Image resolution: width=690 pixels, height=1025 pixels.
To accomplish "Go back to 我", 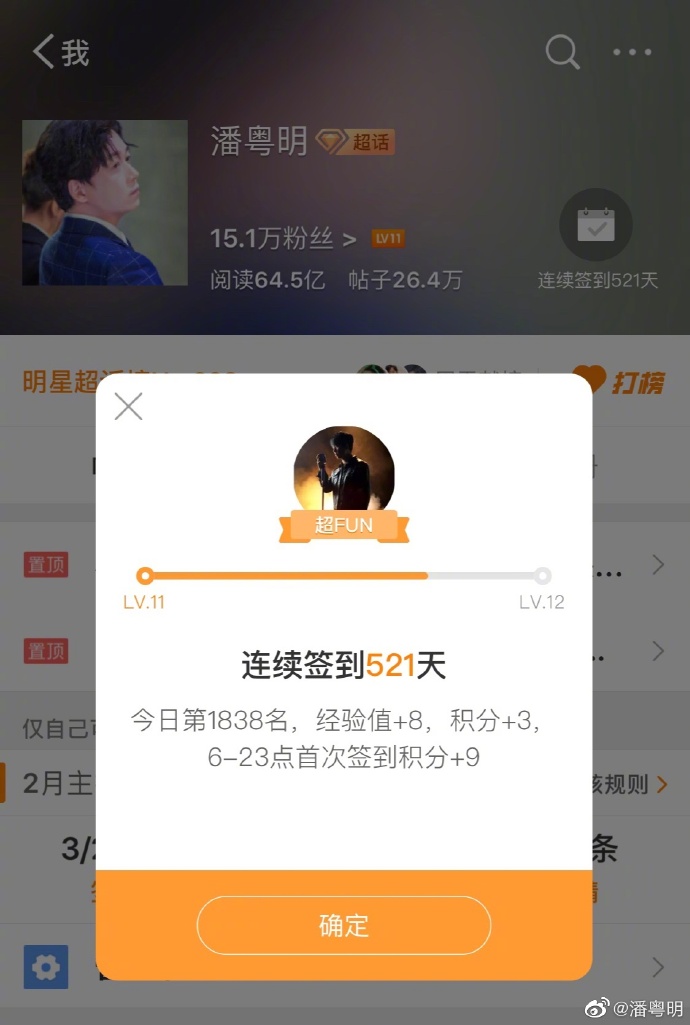I will pyautogui.click(x=60, y=52).
